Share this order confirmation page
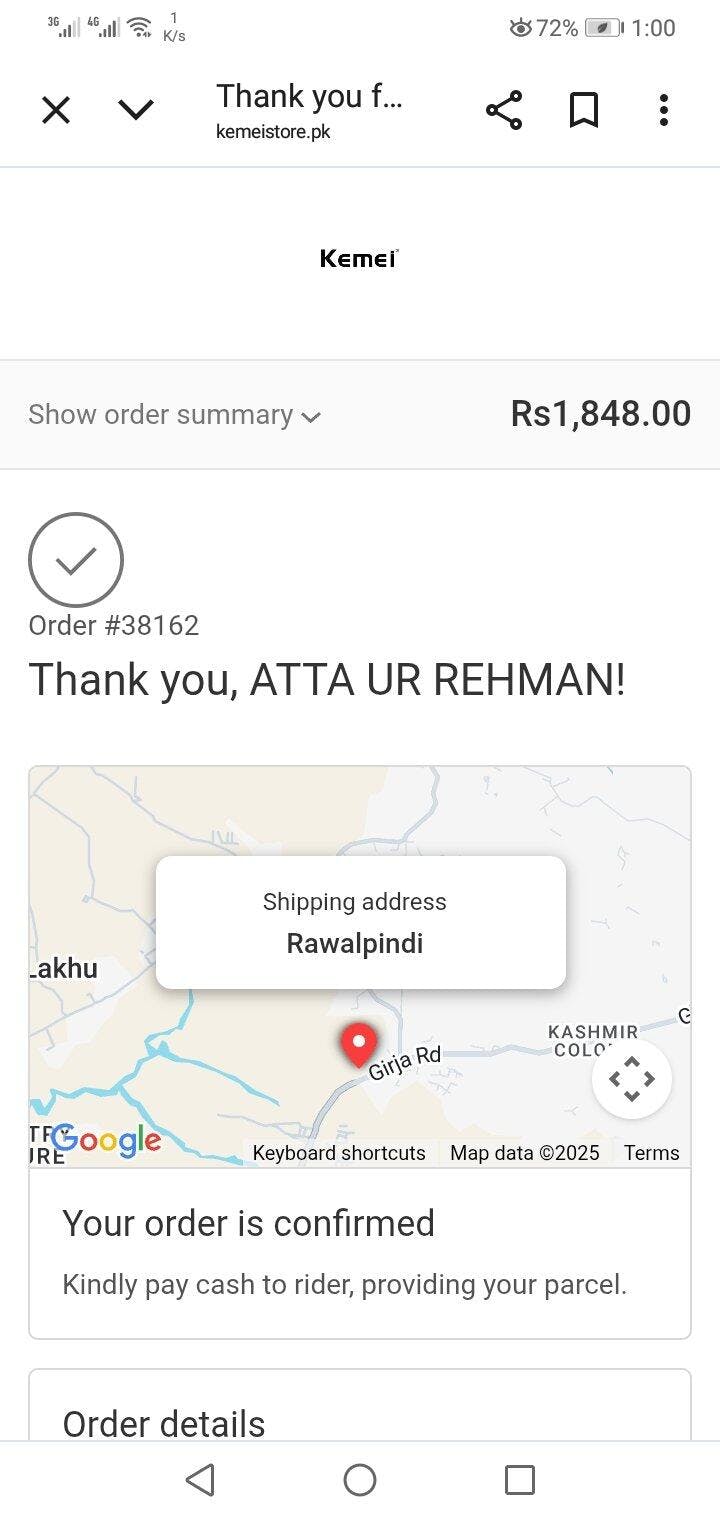 [504, 110]
